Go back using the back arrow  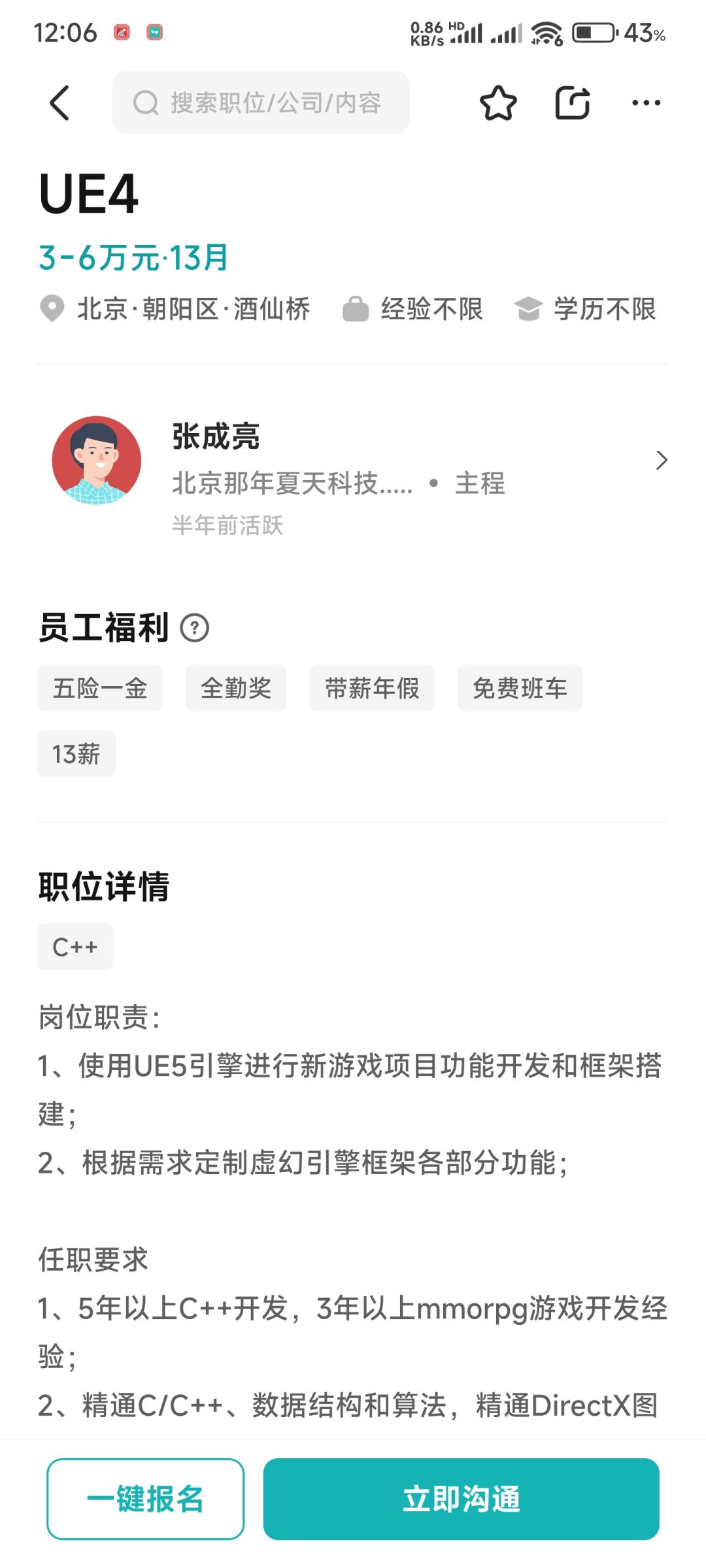pyautogui.click(x=59, y=103)
